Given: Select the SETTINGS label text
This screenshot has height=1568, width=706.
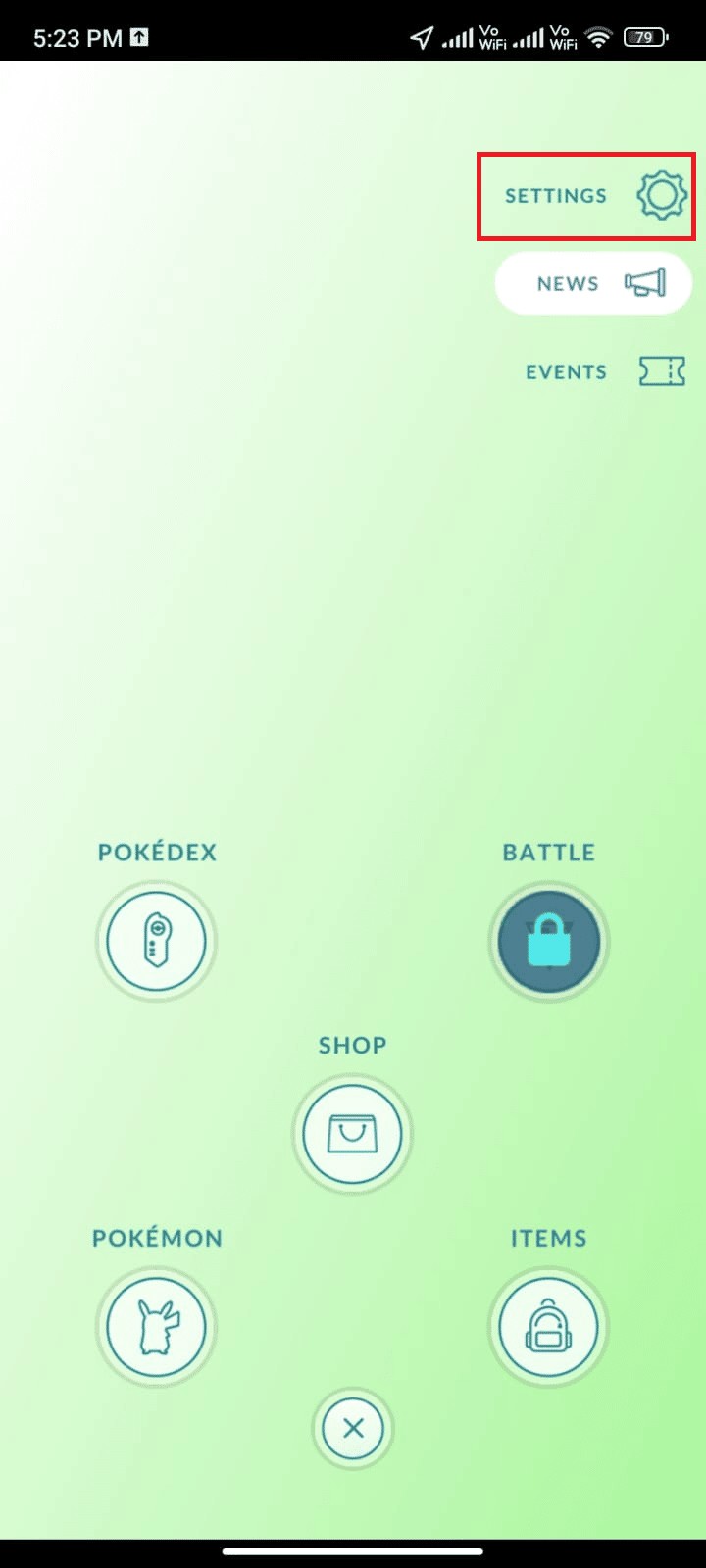Looking at the screenshot, I should (556, 195).
